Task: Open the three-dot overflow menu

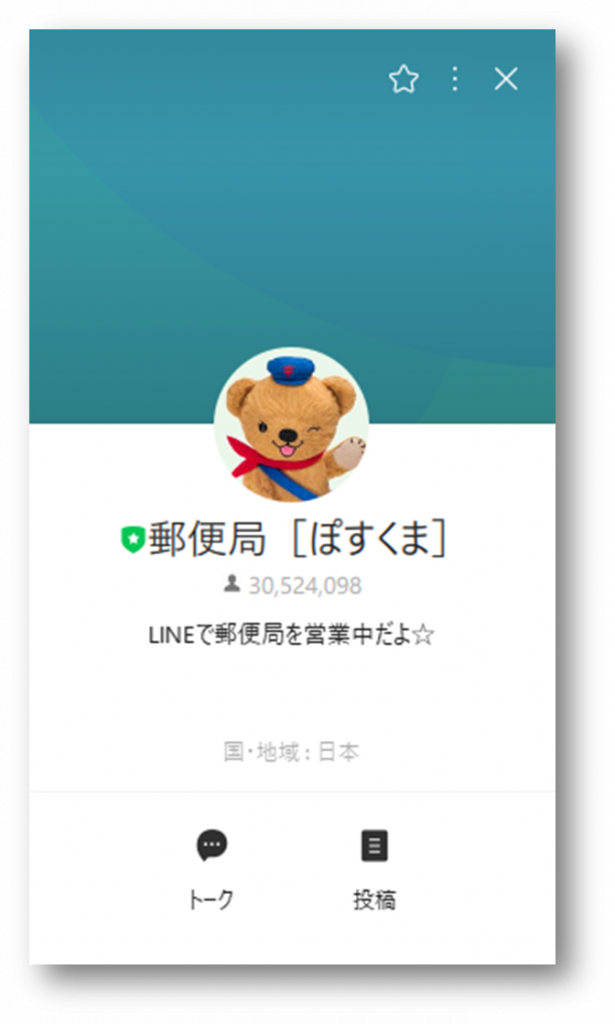Action: [455, 80]
